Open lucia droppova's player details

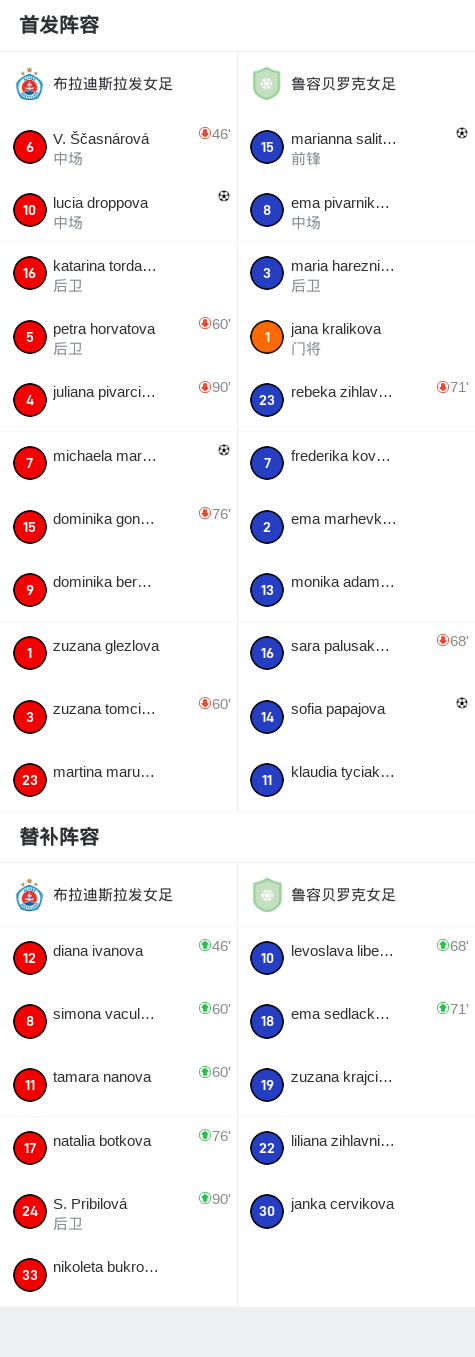(x=118, y=211)
